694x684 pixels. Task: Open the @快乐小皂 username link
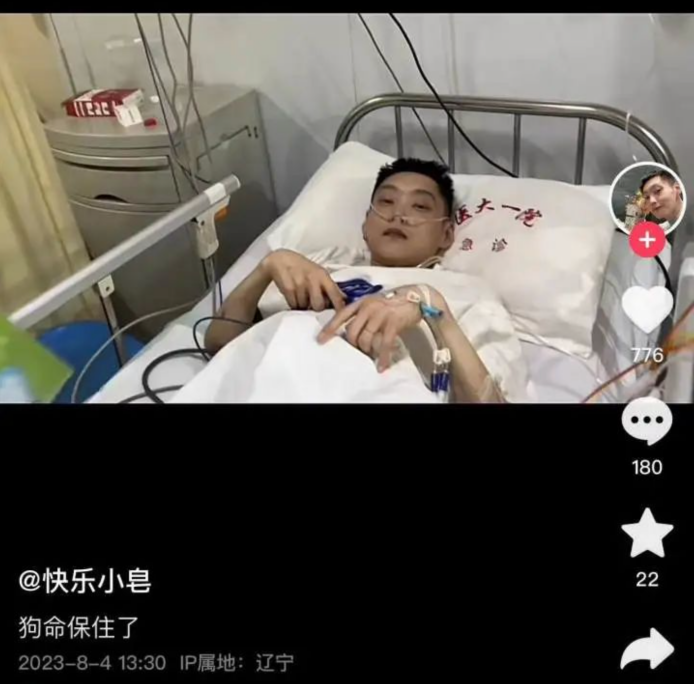pos(85,579)
